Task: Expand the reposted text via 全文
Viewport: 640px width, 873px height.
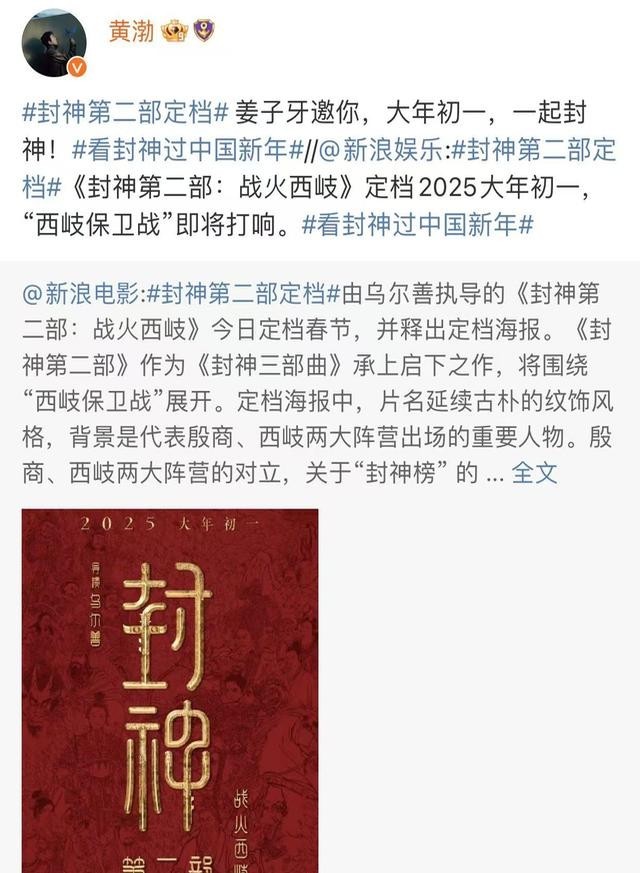Action: pyautogui.click(x=534, y=472)
